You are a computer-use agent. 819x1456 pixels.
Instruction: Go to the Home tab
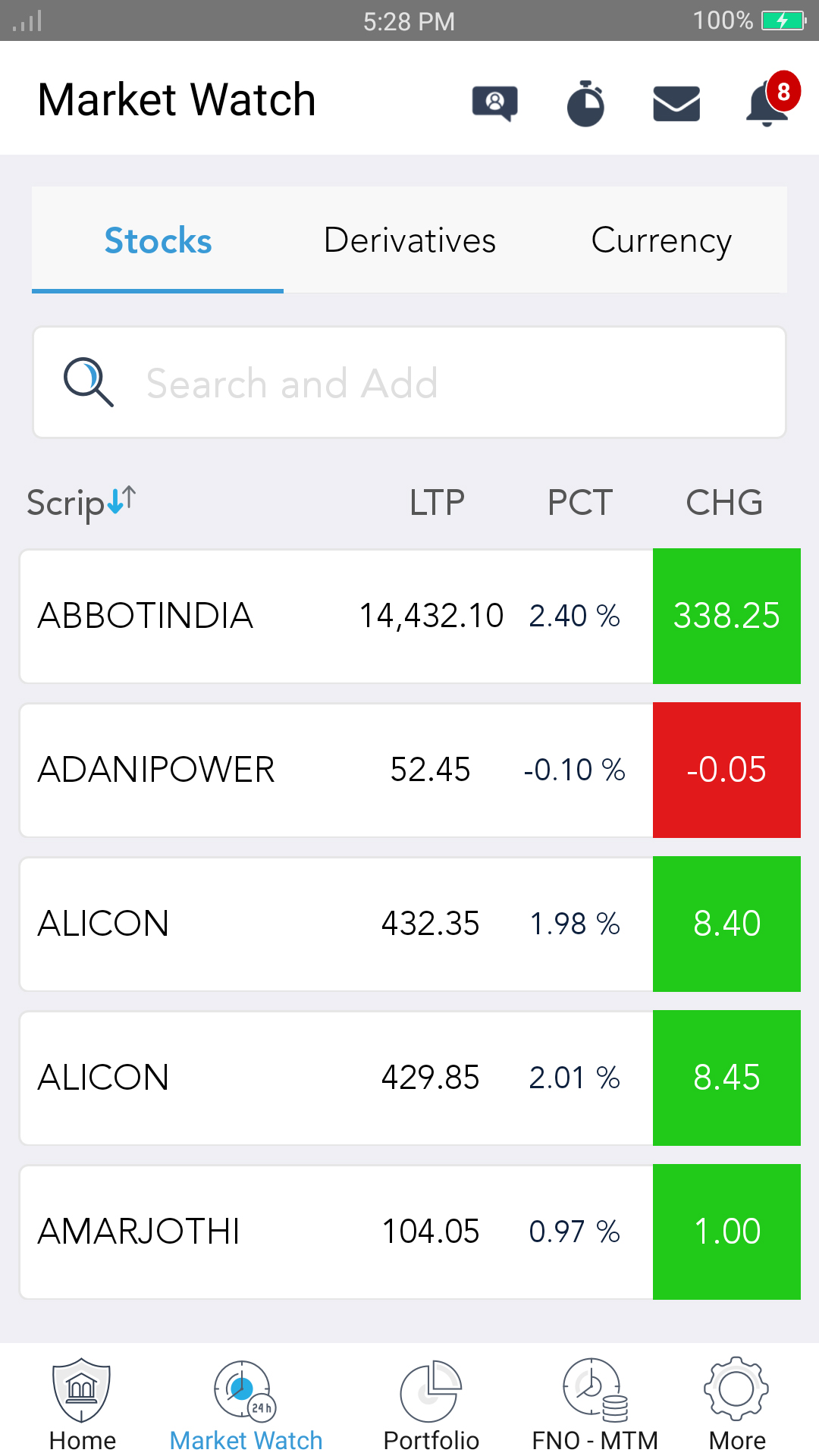[82, 1404]
